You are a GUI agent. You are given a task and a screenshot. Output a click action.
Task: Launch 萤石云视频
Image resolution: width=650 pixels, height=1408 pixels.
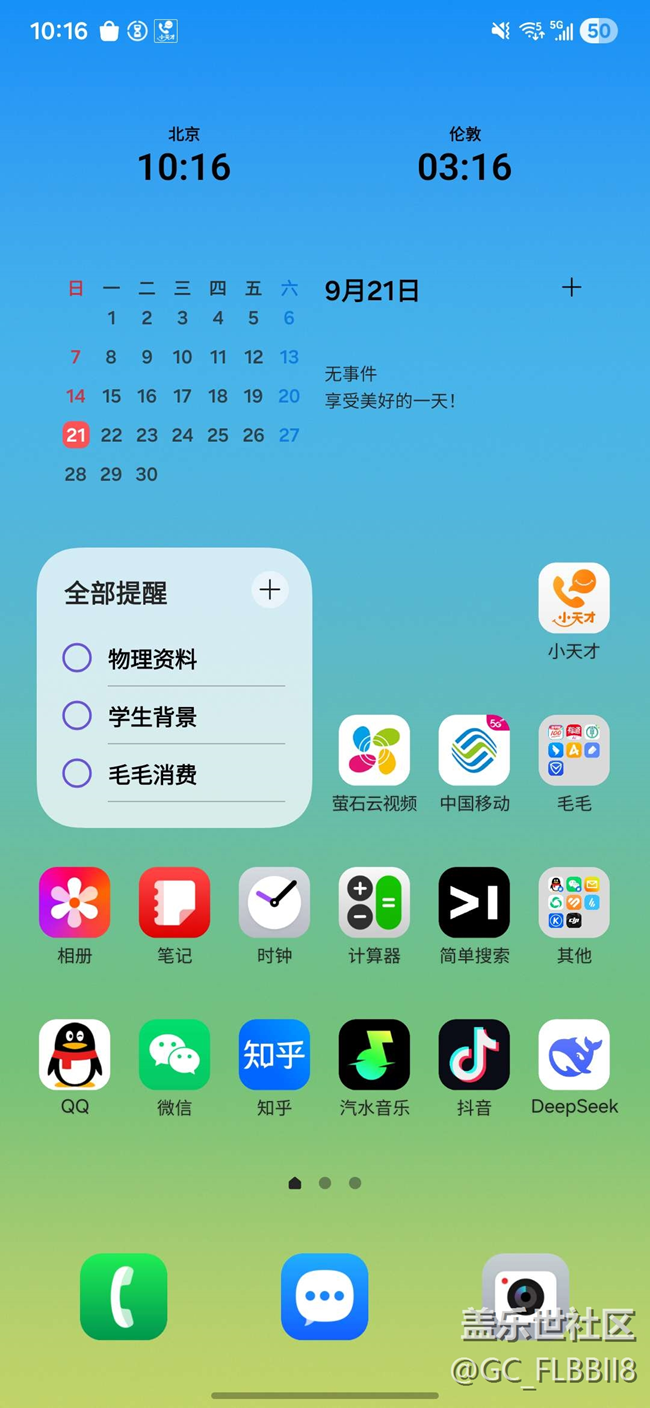click(x=374, y=750)
